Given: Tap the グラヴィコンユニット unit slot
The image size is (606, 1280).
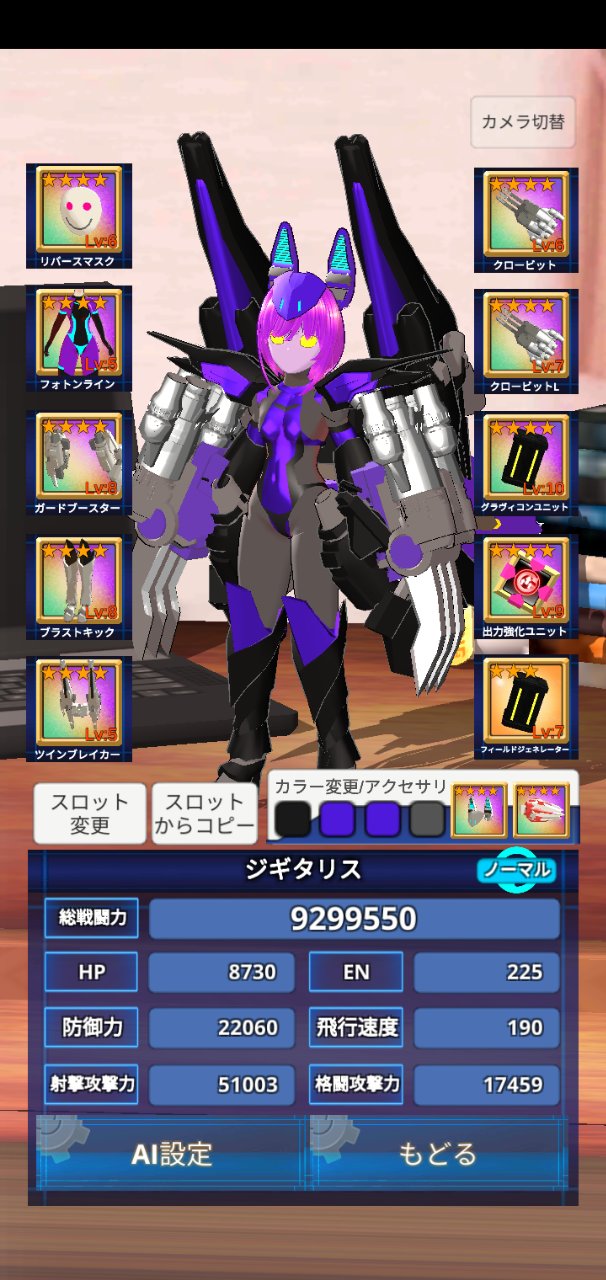Looking at the screenshot, I should point(526,463).
